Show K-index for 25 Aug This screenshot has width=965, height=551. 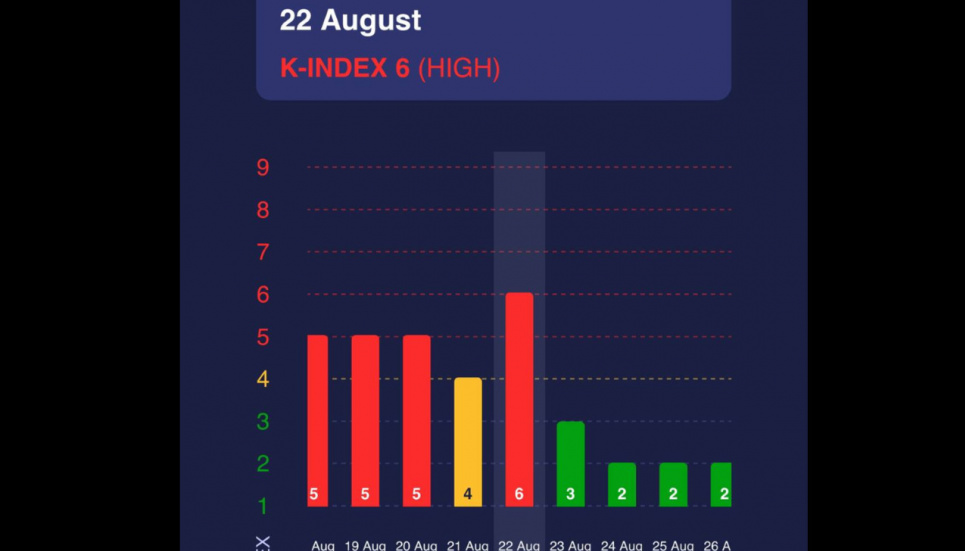pos(673,484)
